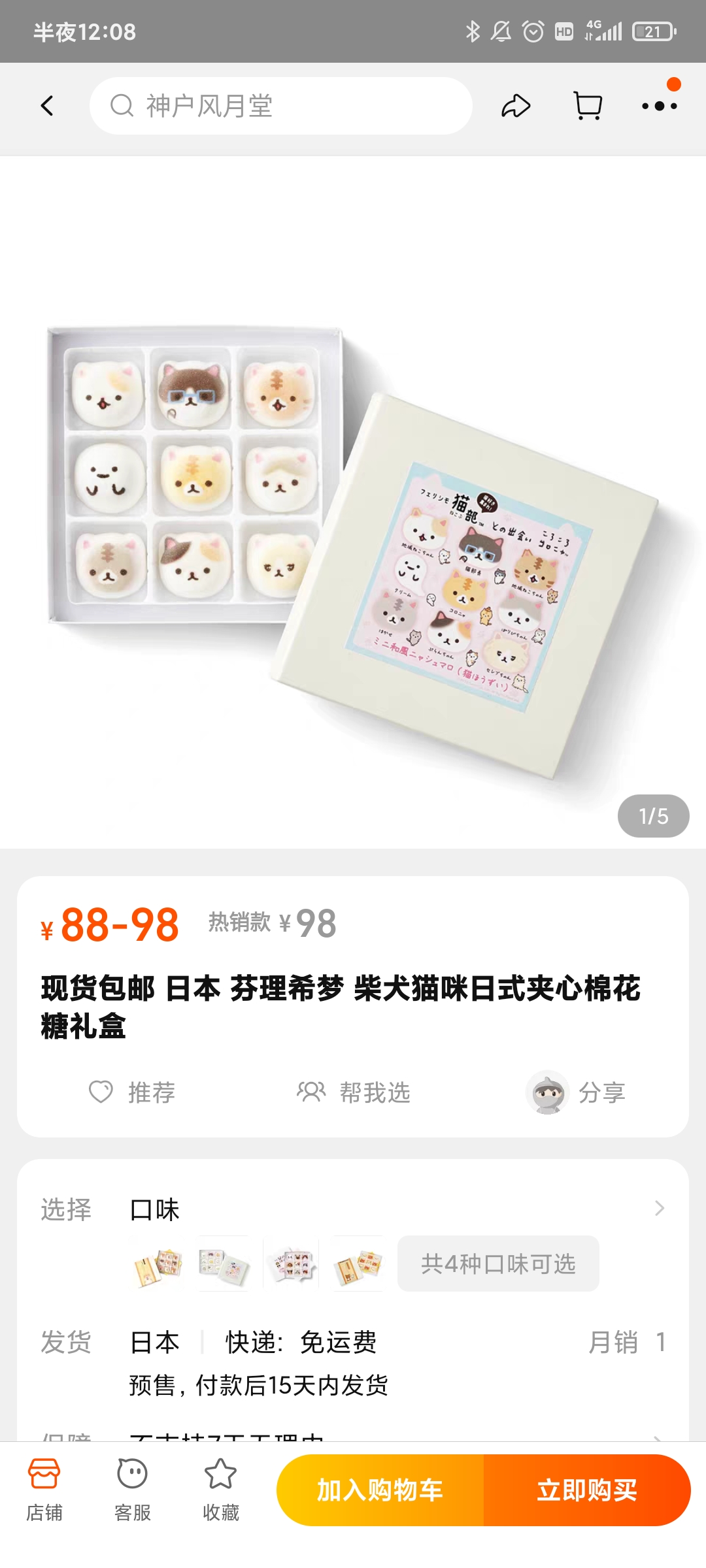Open the 口味 selection row

(x=392, y=1209)
